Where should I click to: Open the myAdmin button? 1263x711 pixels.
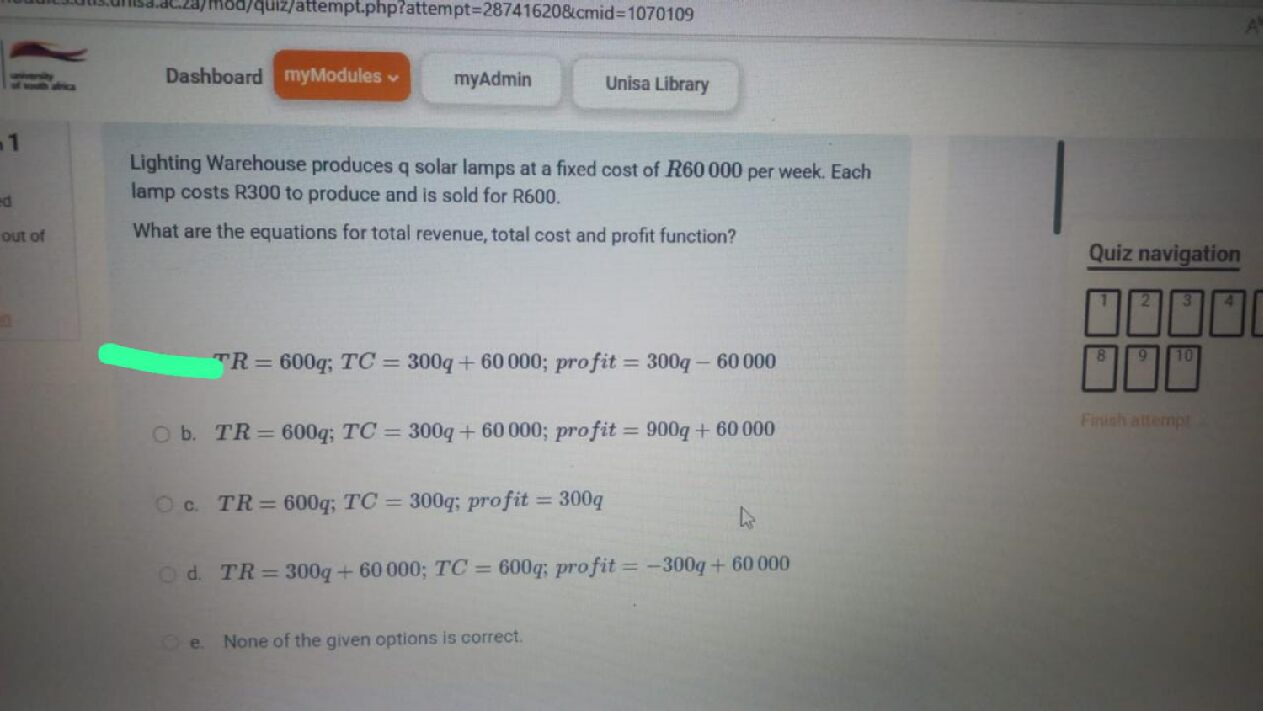point(491,80)
